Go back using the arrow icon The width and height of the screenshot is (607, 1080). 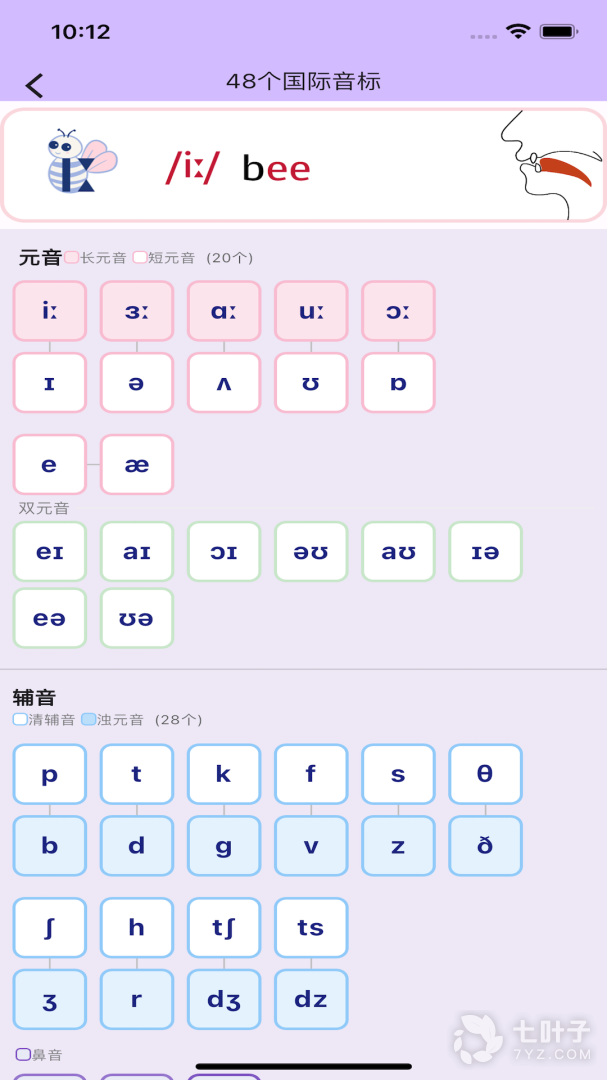click(34, 85)
